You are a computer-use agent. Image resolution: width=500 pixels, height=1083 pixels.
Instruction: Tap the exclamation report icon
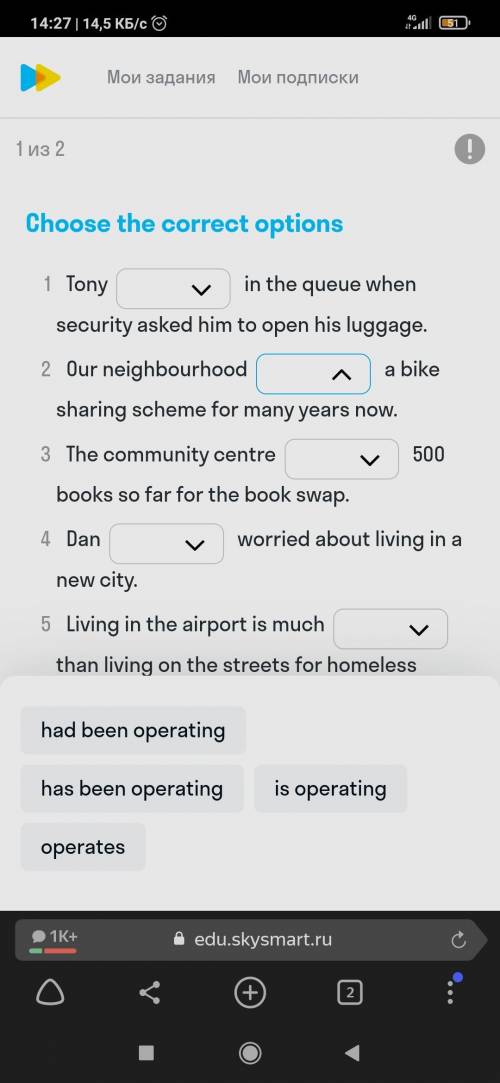[x=470, y=148]
